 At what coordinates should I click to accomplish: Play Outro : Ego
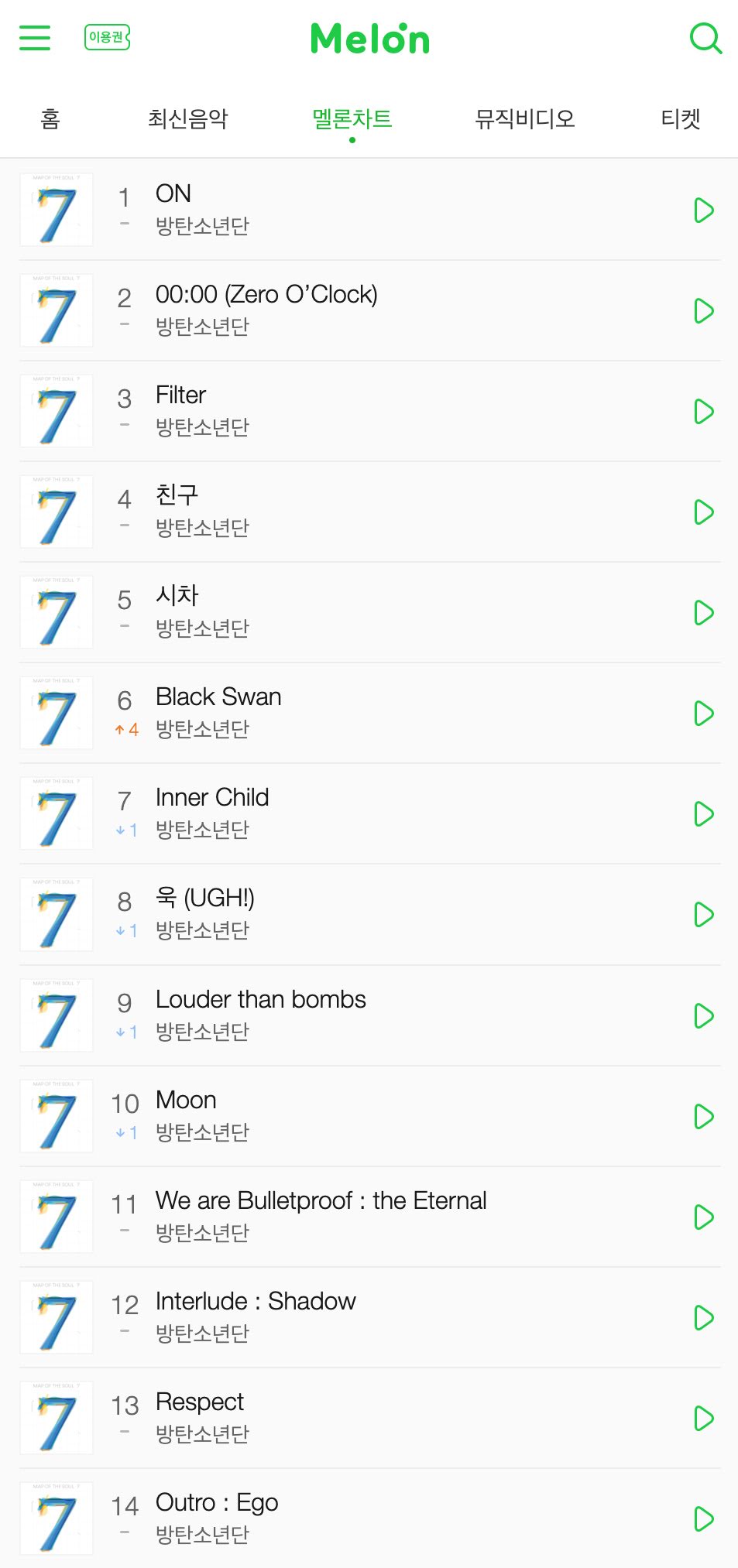click(703, 1519)
